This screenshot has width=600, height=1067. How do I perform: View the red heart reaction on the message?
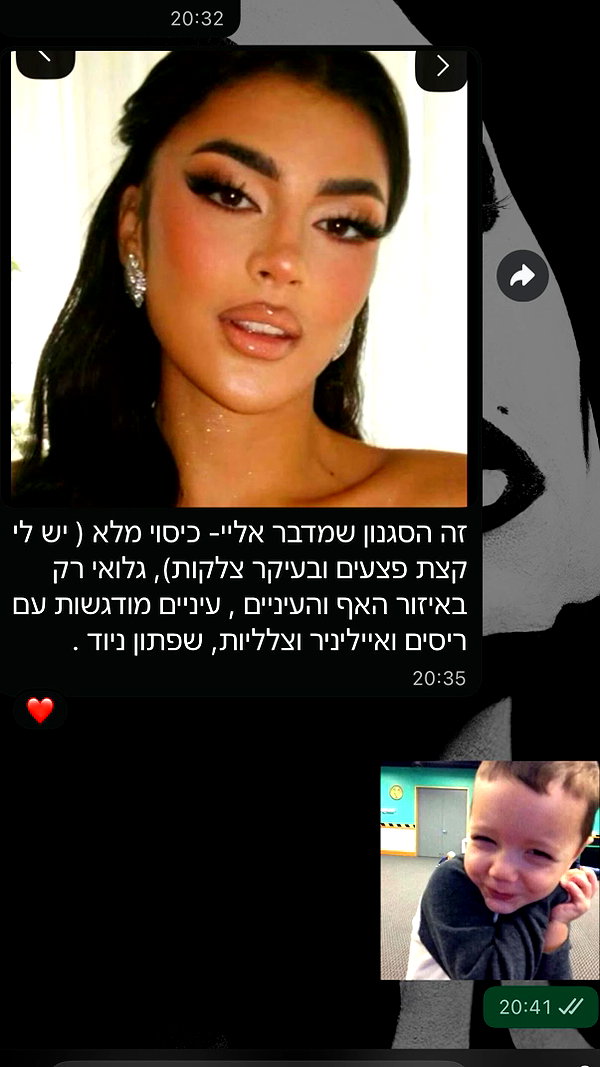(39, 710)
